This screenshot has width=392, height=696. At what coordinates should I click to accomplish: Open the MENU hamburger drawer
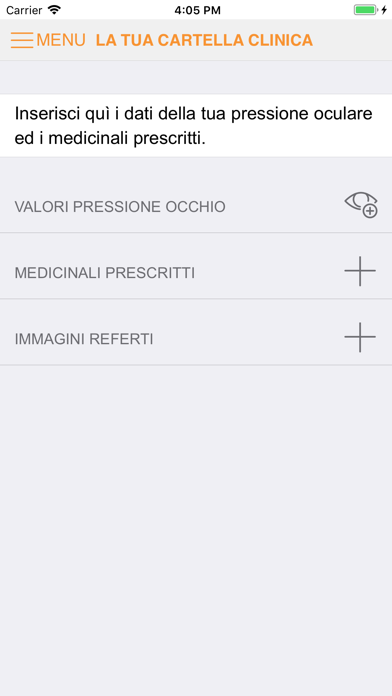coord(48,40)
